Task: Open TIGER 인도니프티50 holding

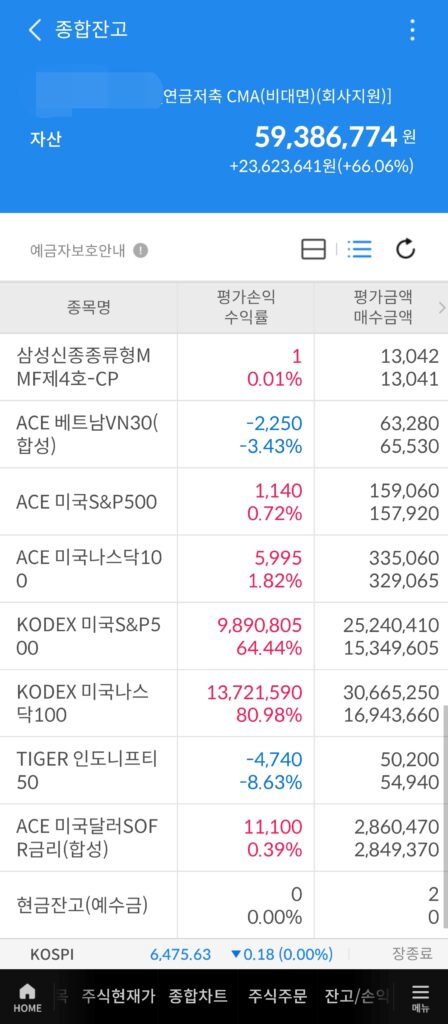Action: point(224,771)
